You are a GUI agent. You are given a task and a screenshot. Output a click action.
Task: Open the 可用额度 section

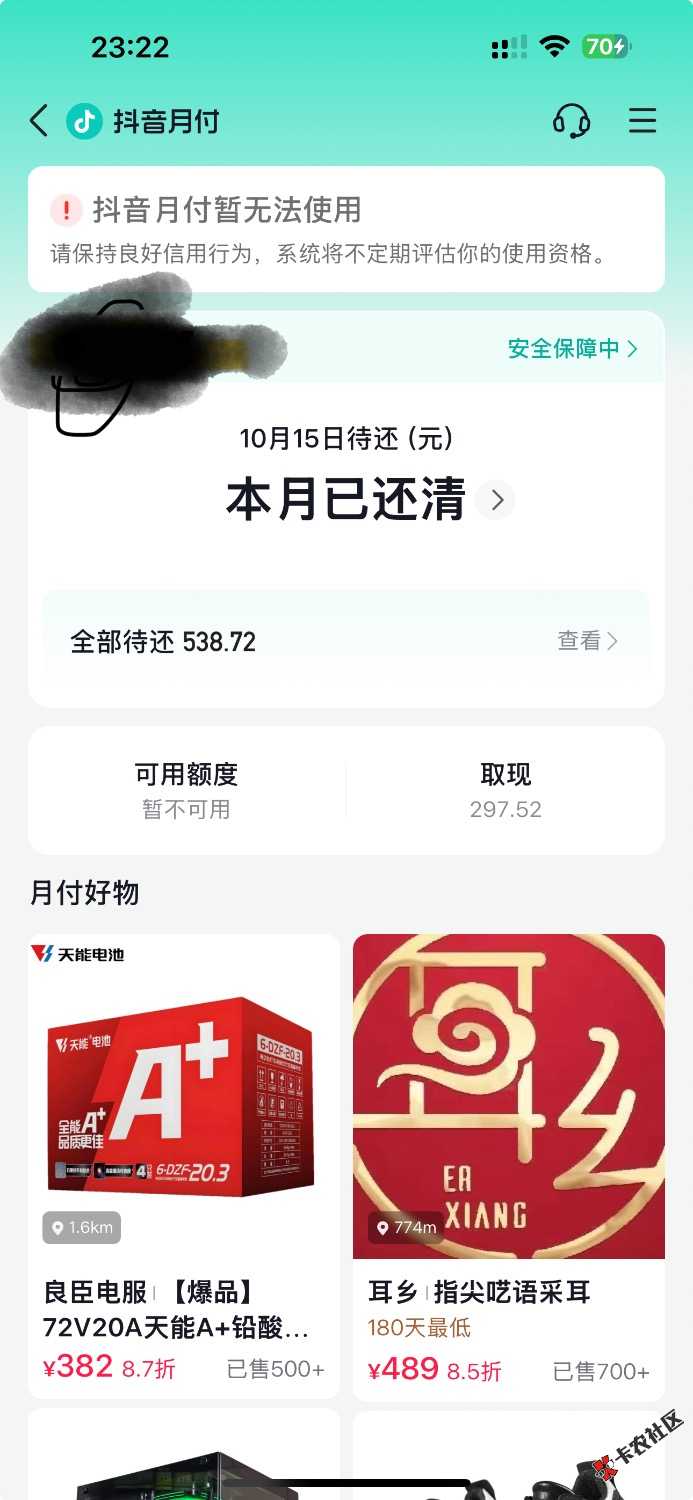(186, 790)
